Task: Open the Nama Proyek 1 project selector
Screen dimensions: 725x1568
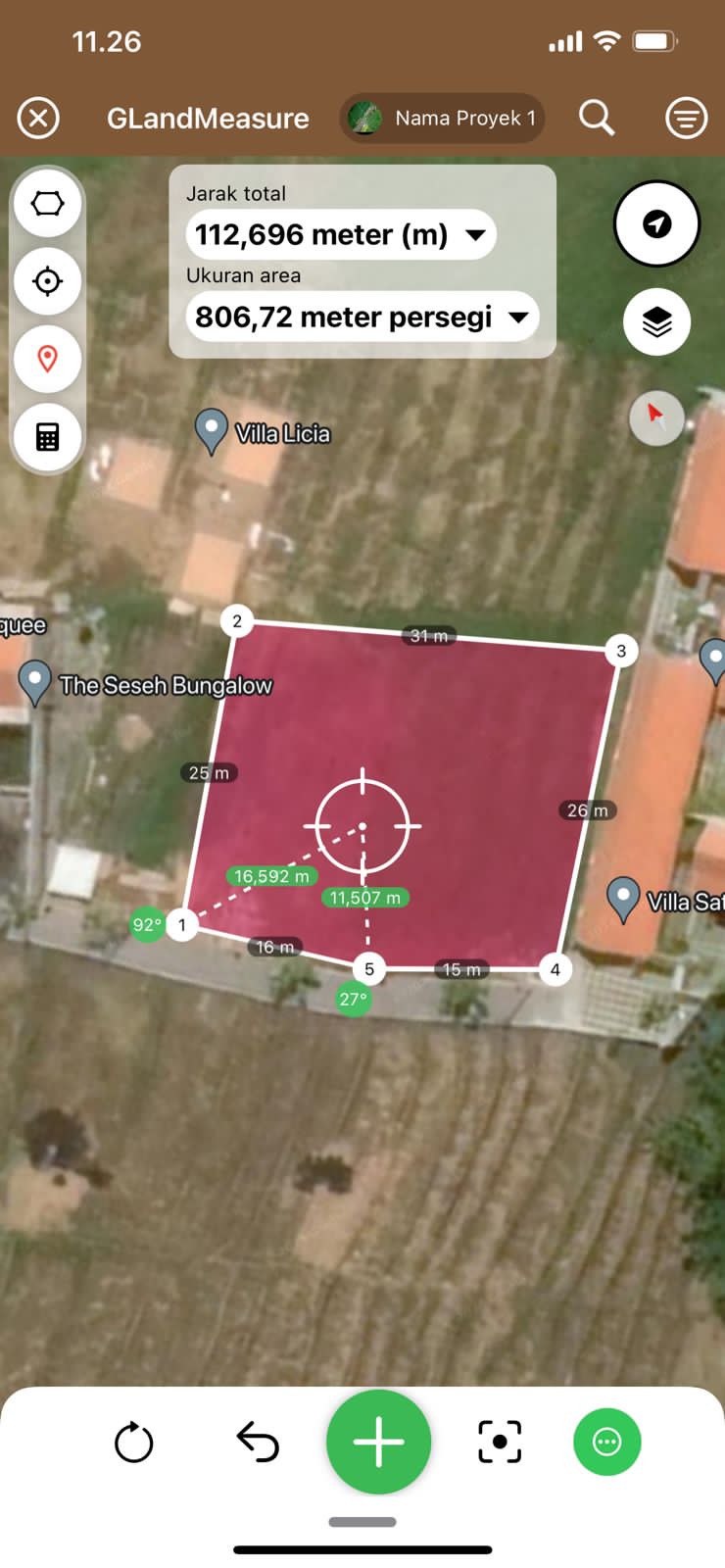Action: click(442, 119)
